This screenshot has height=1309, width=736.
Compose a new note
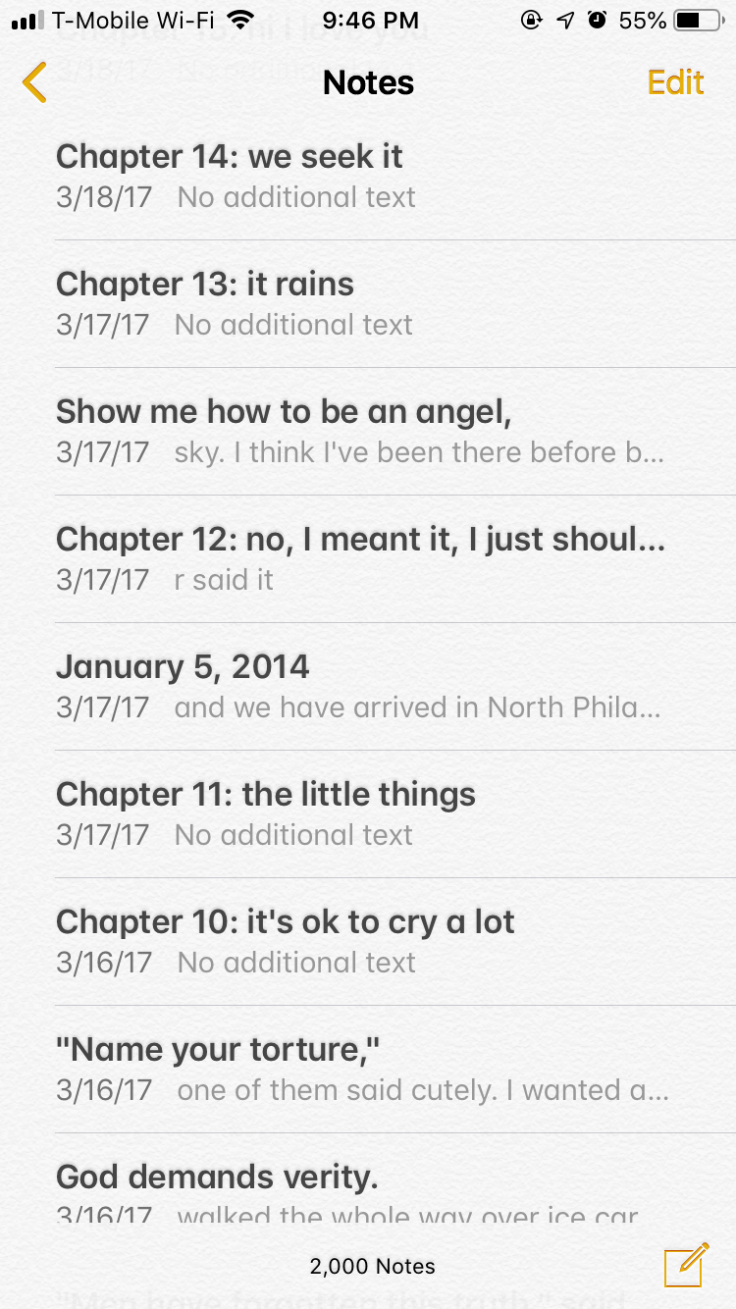(686, 1264)
